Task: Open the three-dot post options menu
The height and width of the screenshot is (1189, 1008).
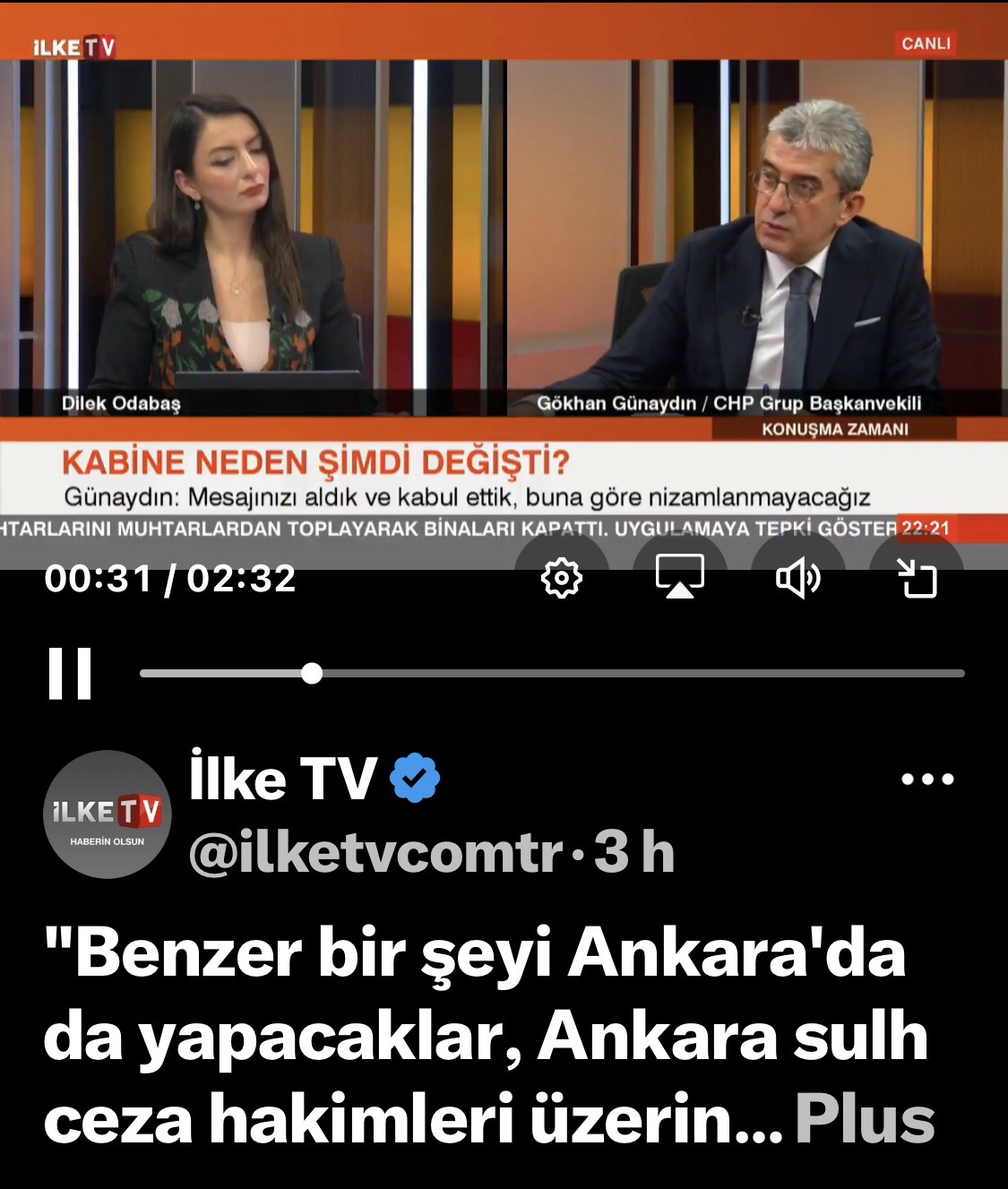Action: coord(927,780)
